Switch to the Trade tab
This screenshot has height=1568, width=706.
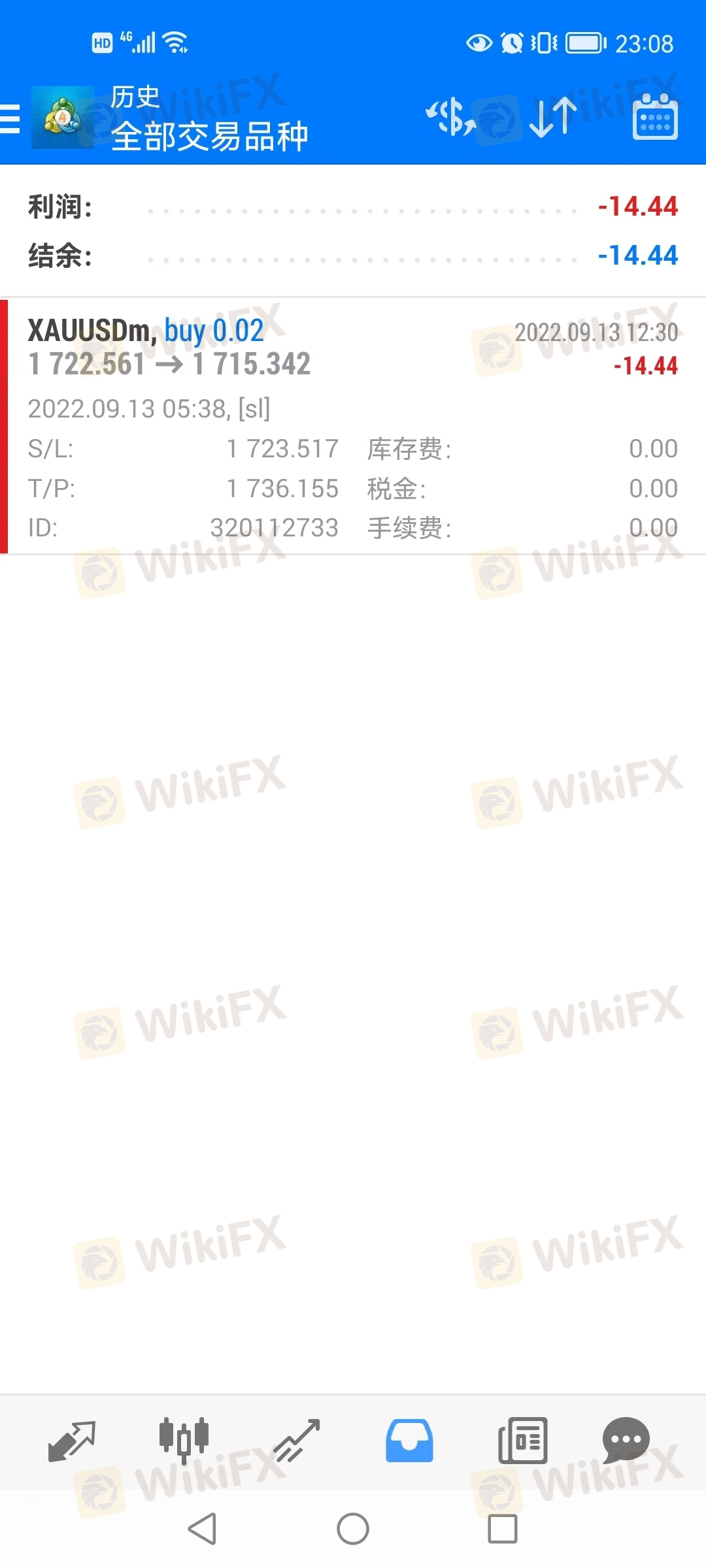tap(296, 1441)
